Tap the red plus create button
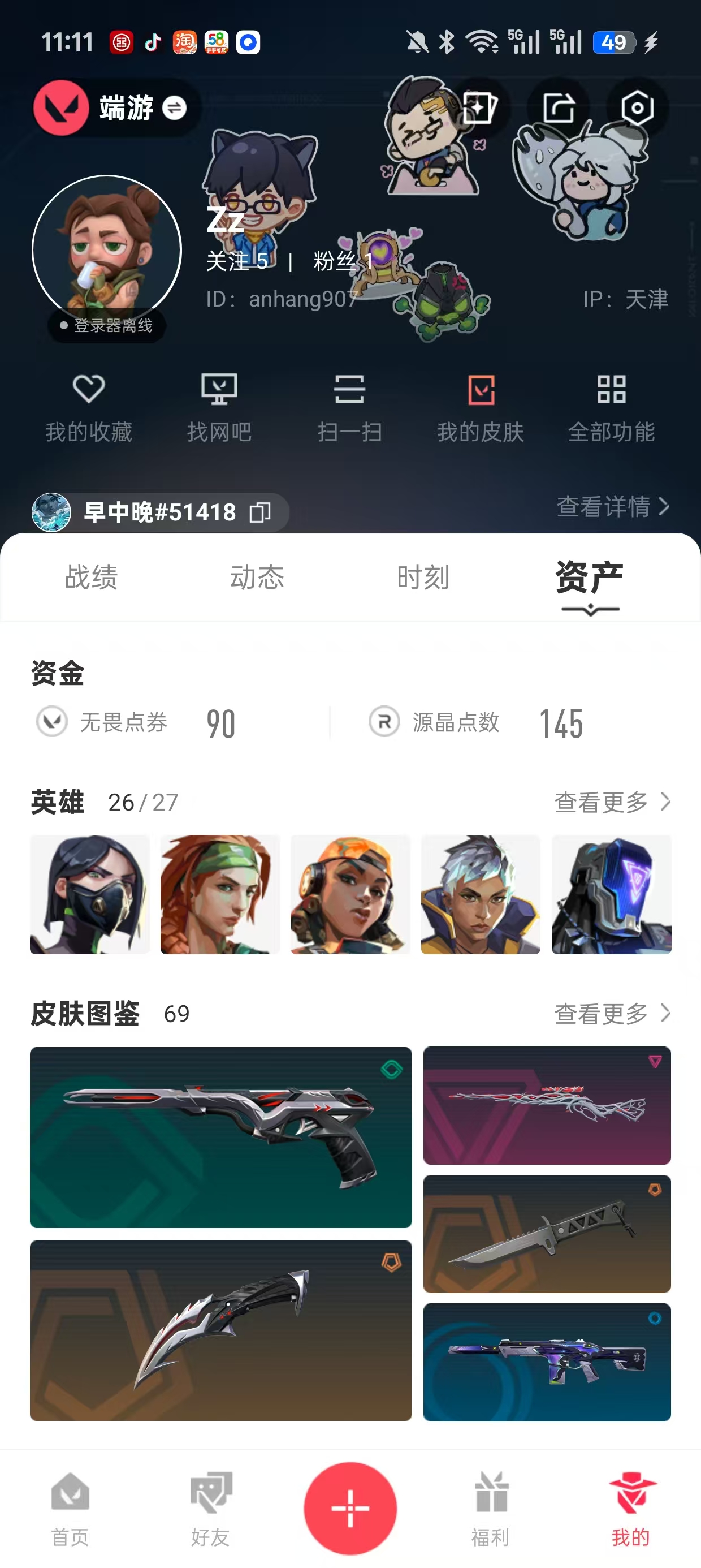701x1568 pixels. pos(350,1509)
